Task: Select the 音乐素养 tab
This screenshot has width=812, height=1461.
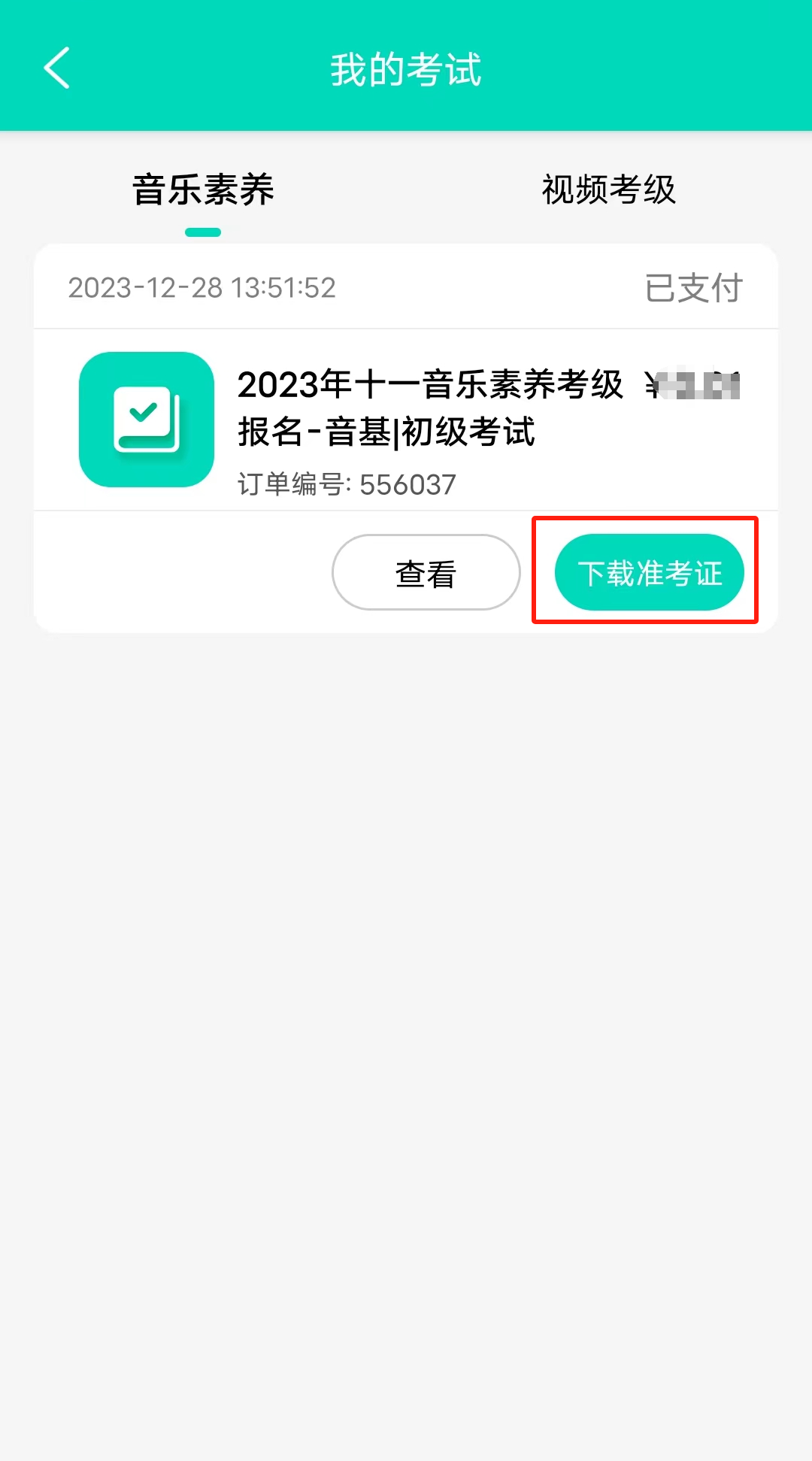Action: click(203, 189)
